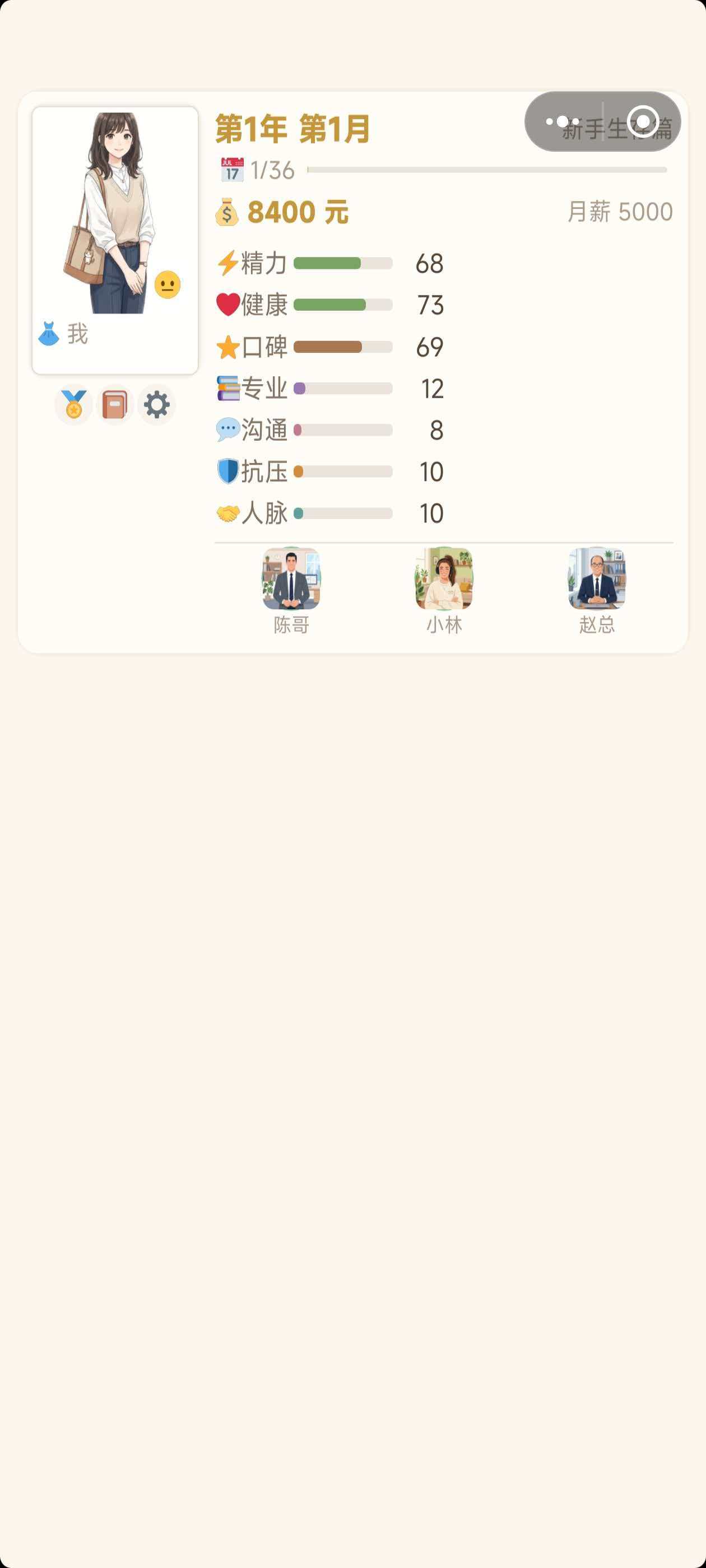Viewport: 706px width, 1568px height.
Task: Open the dress wardrobe icon under the avatar
Action: [x=49, y=334]
